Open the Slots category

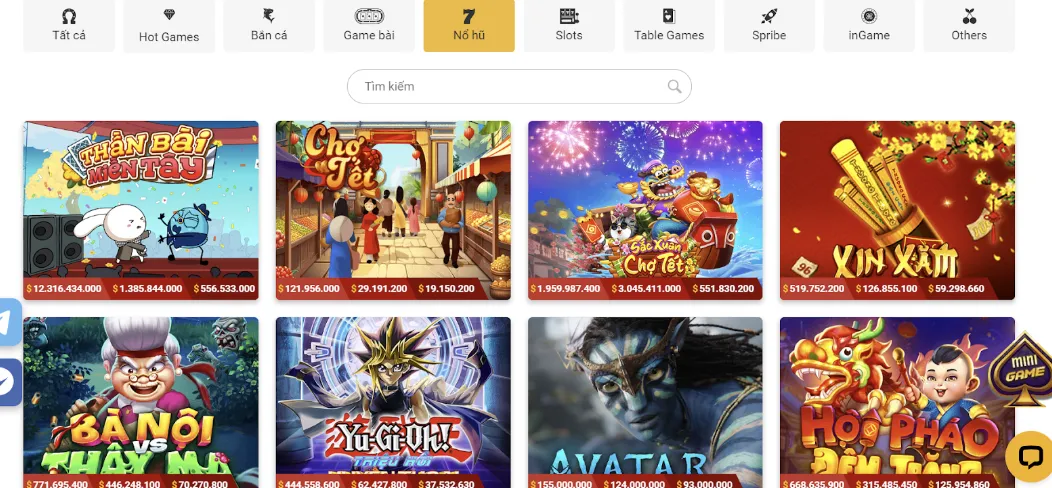[569, 26]
